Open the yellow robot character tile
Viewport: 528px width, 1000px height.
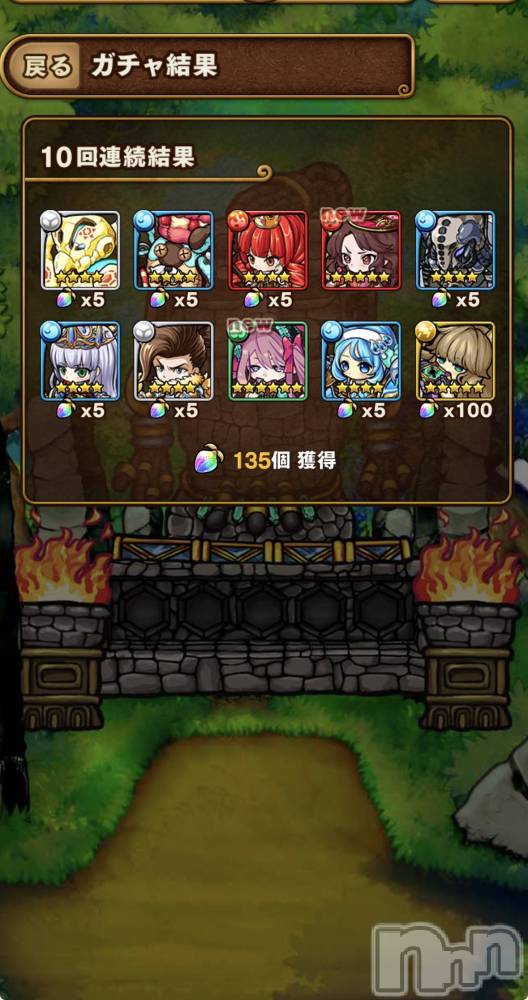tap(80, 251)
